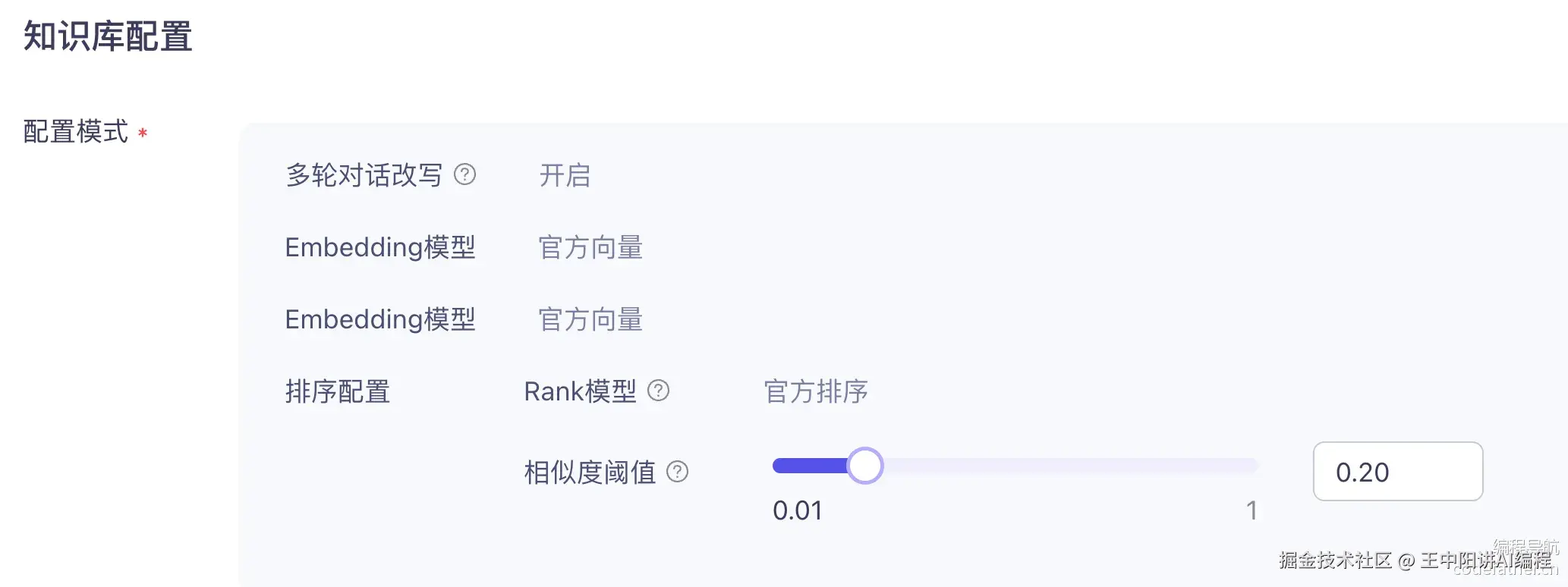This screenshot has width=1568, height=587.
Task: Open help icon next to 相似度阈值
Action: pos(677,472)
